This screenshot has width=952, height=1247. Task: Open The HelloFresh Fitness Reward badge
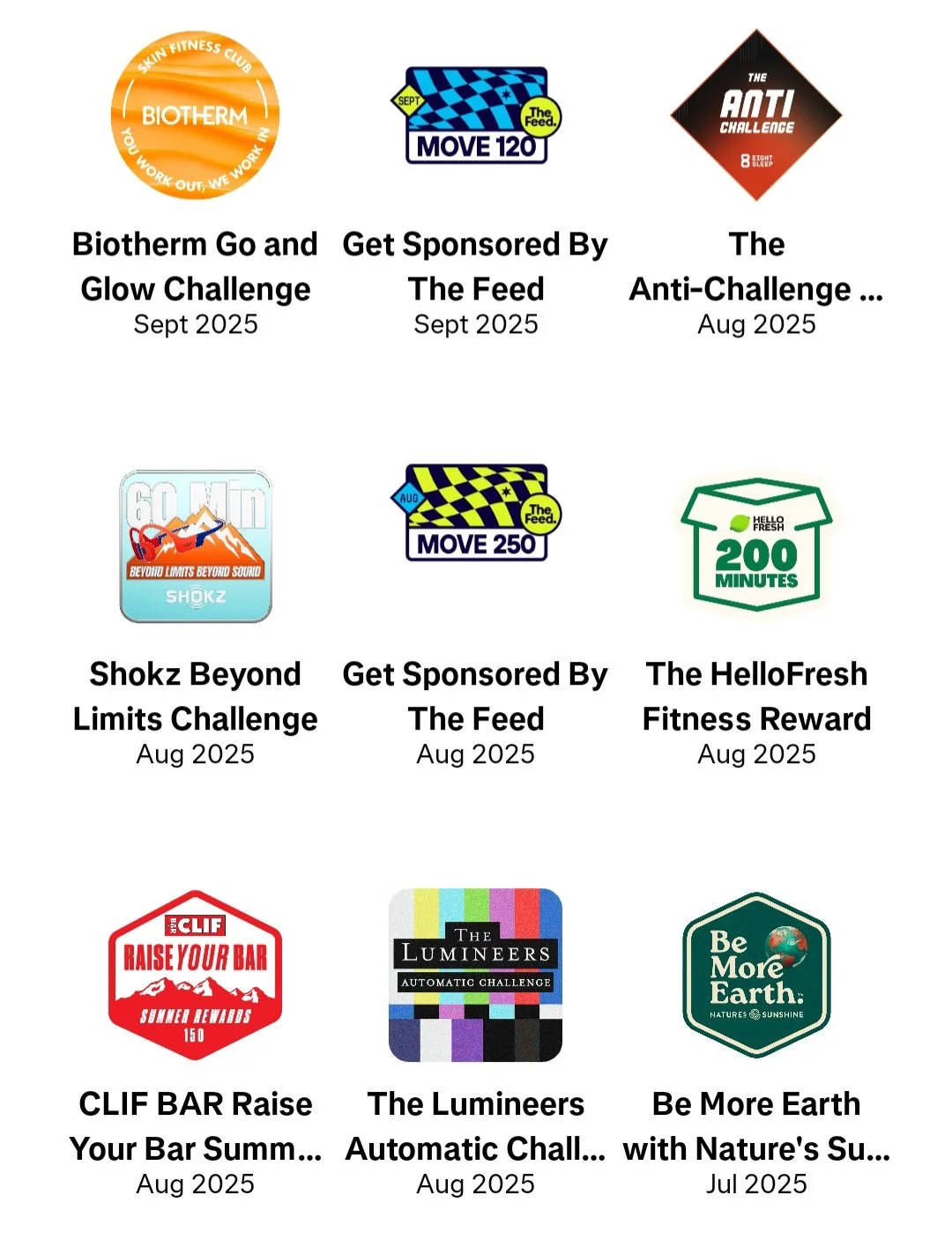(x=756, y=546)
